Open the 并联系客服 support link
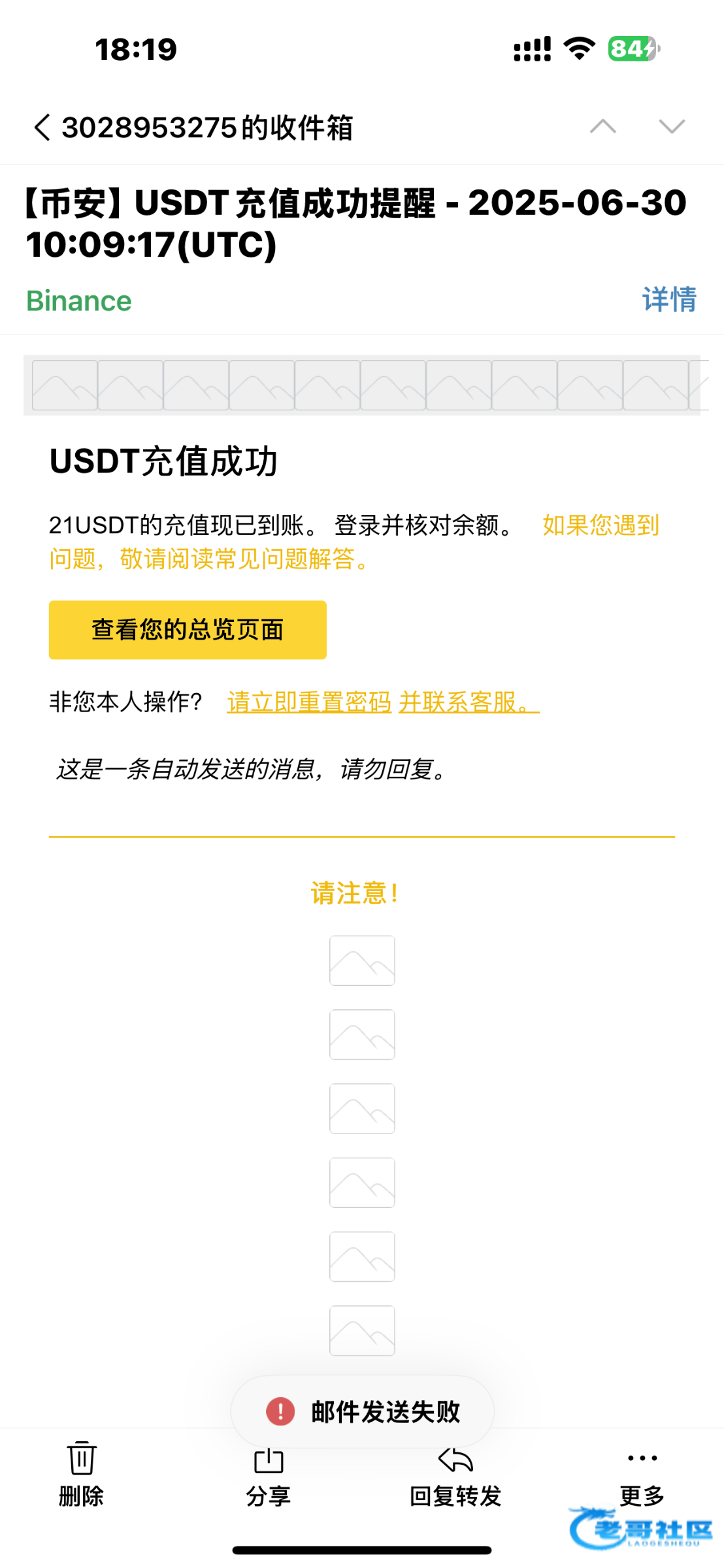The image size is (724, 1568). [468, 702]
